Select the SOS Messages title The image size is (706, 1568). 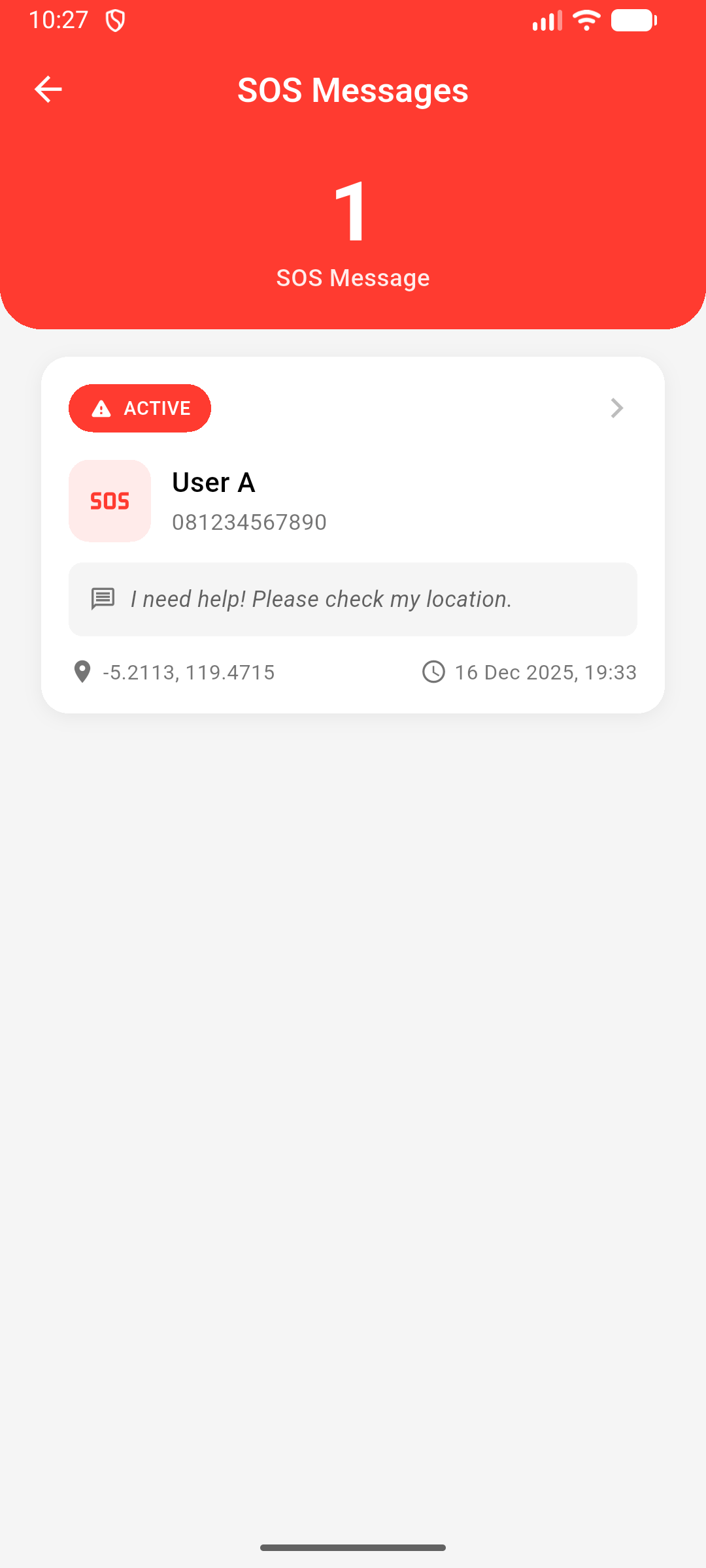353,90
